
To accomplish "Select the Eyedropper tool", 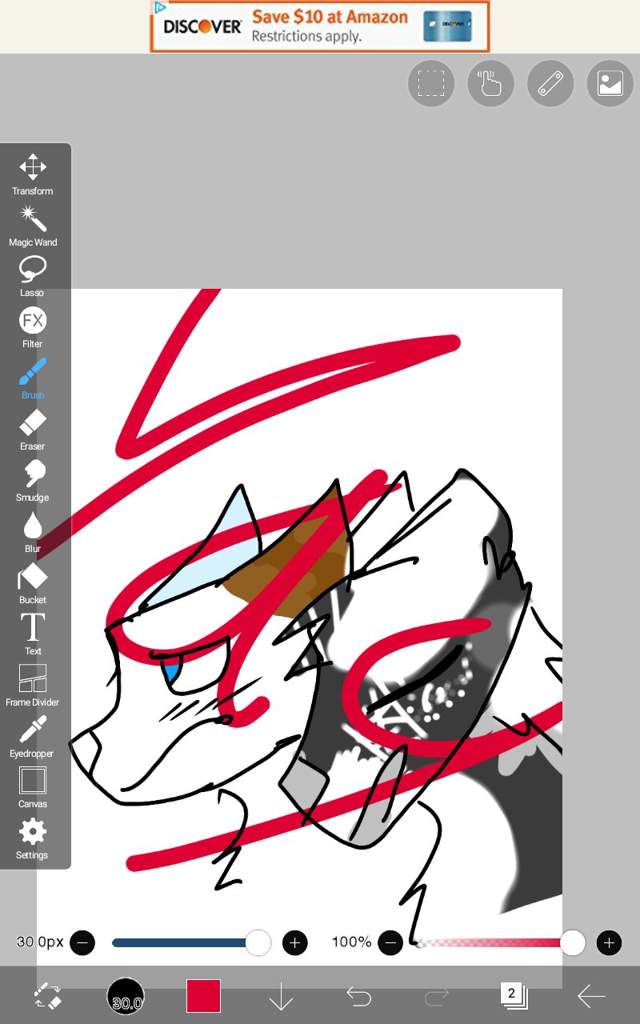I will (33, 735).
